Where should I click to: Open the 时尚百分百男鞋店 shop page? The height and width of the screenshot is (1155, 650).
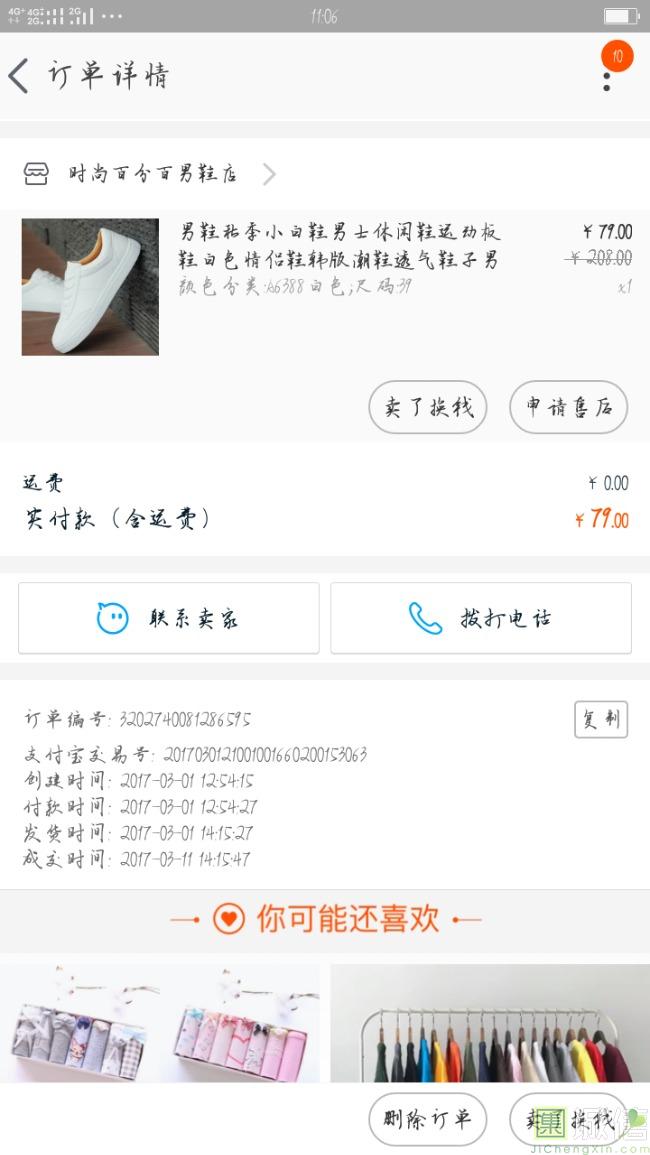point(150,175)
